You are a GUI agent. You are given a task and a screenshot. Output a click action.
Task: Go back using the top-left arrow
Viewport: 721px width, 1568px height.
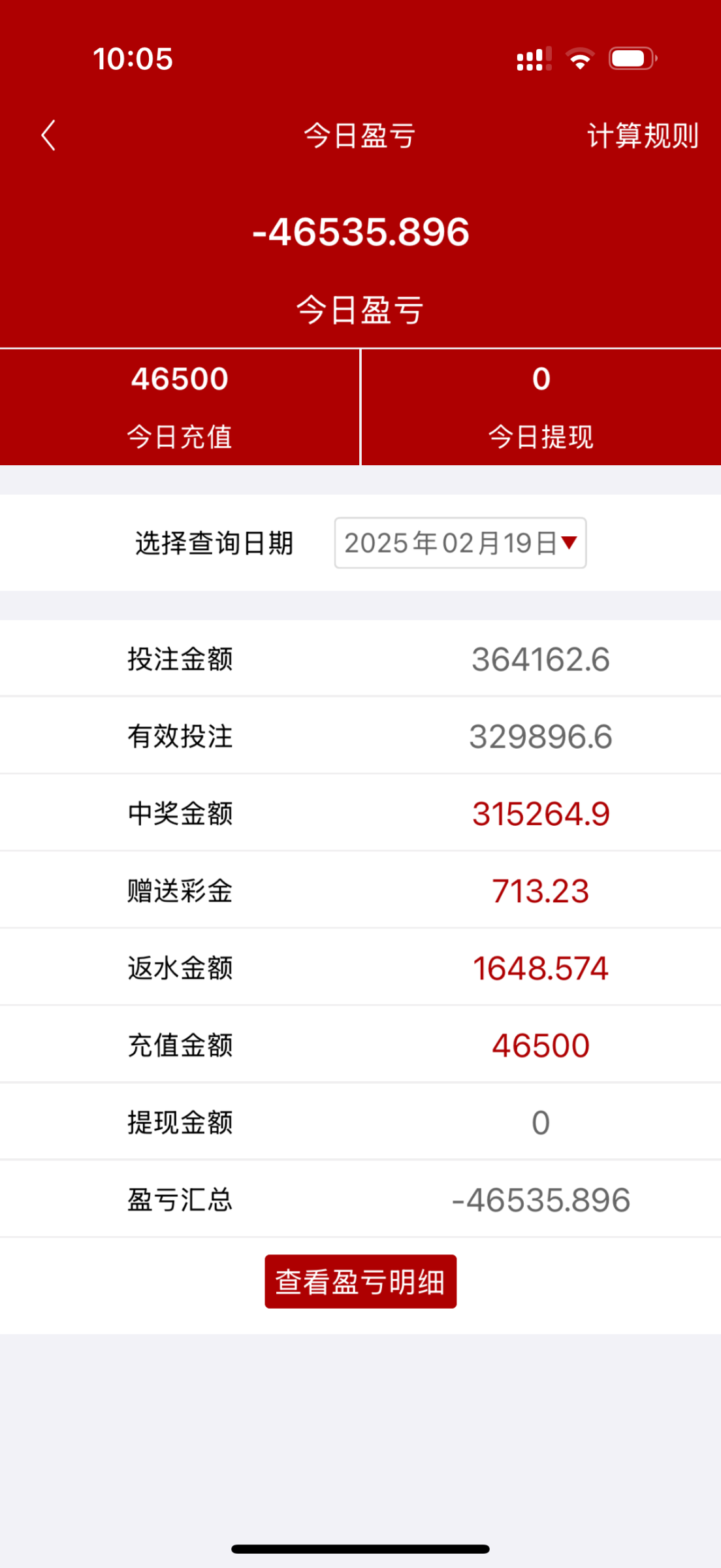click(48, 135)
